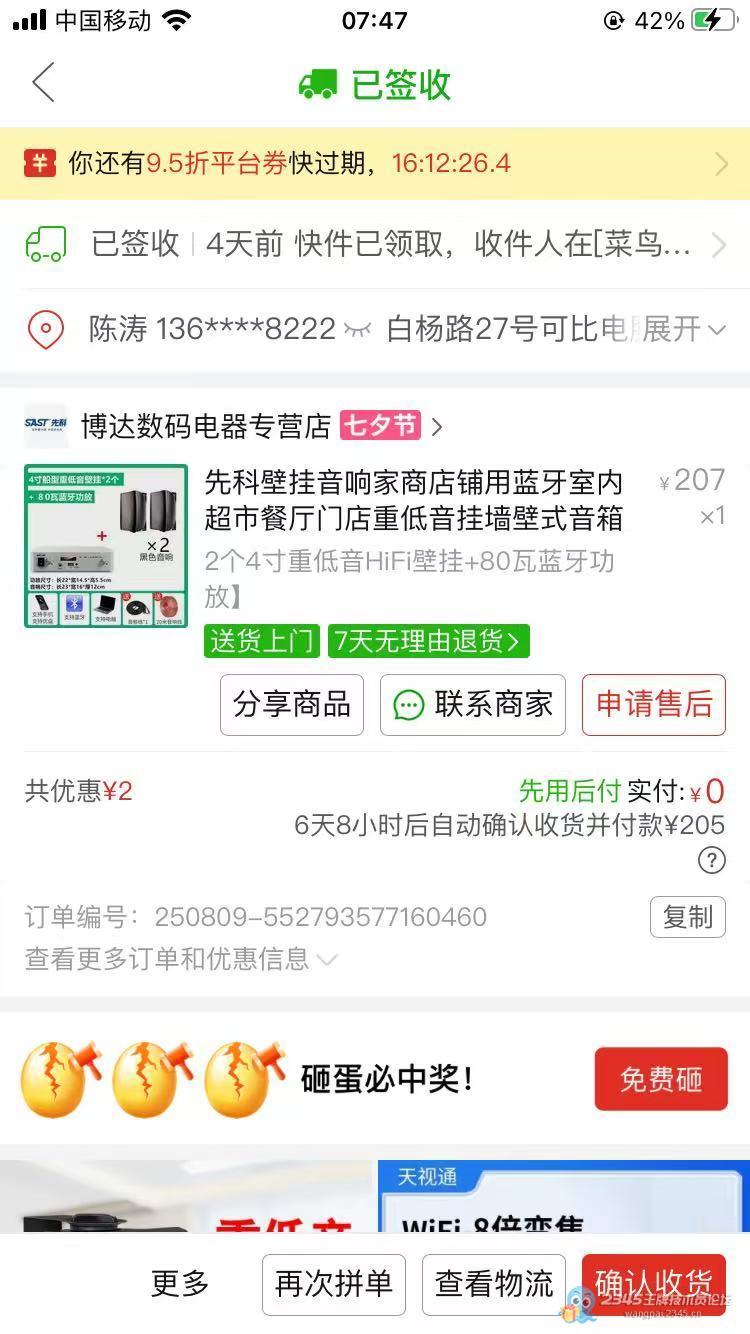
Task: Tap 免费砸 to smash the egg
Action: click(x=660, y=1079)
